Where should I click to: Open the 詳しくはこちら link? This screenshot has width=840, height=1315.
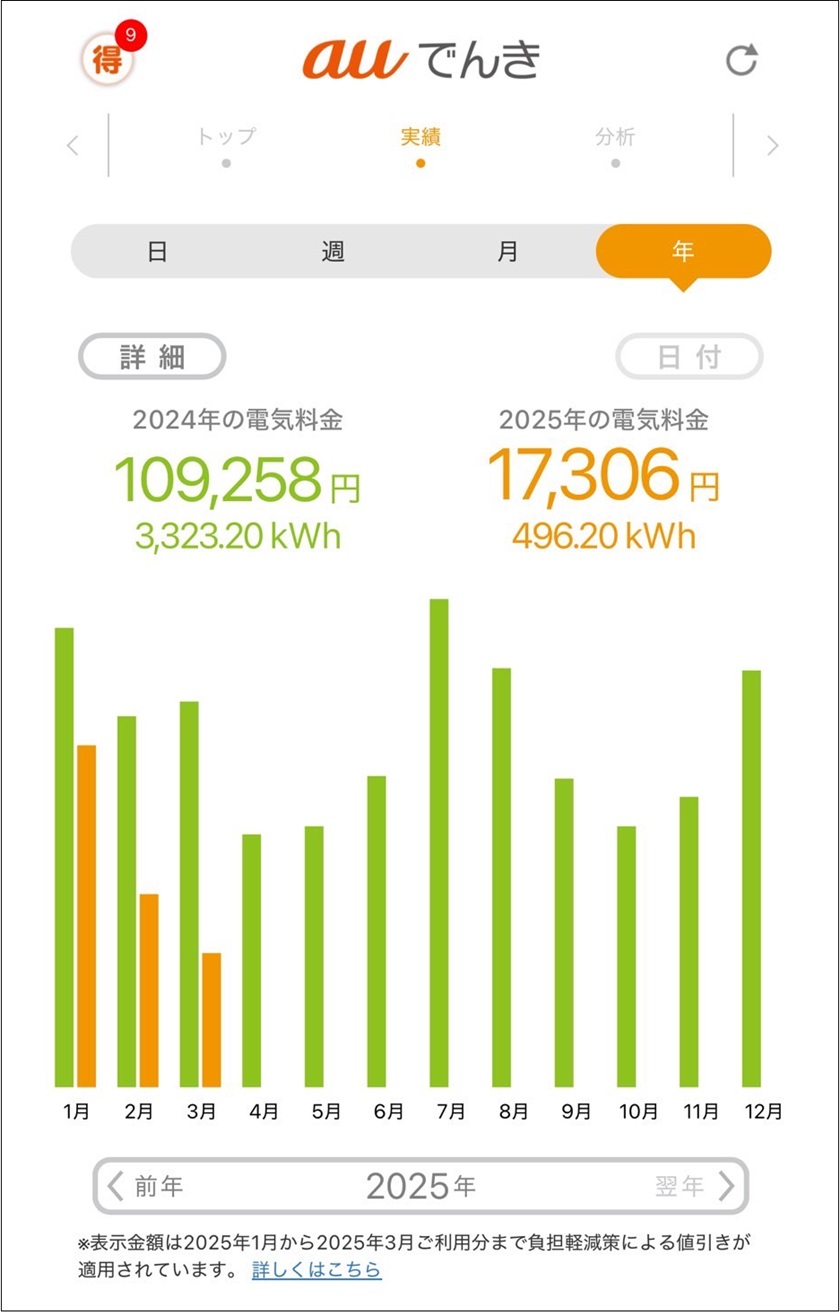316,1271
